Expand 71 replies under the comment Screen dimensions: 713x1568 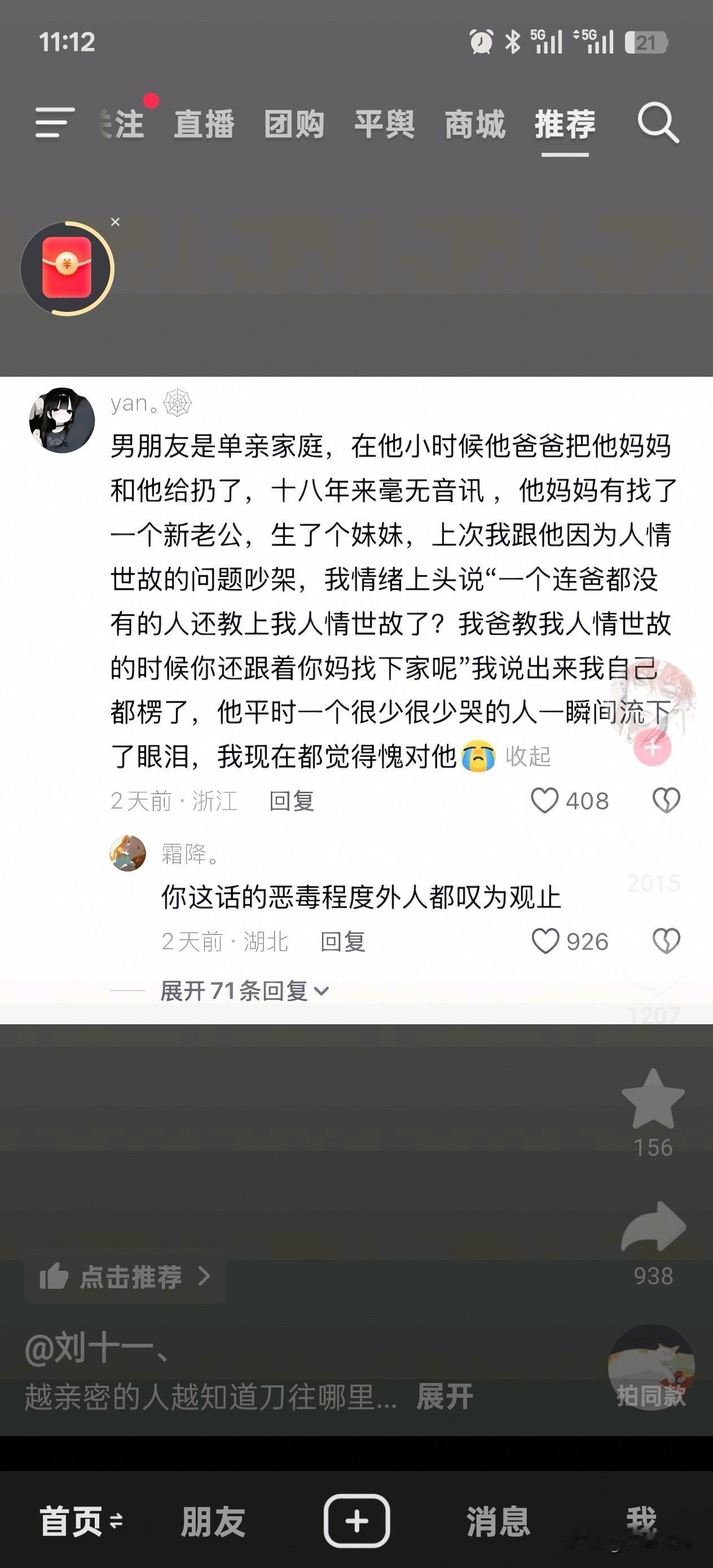(244, 990)
